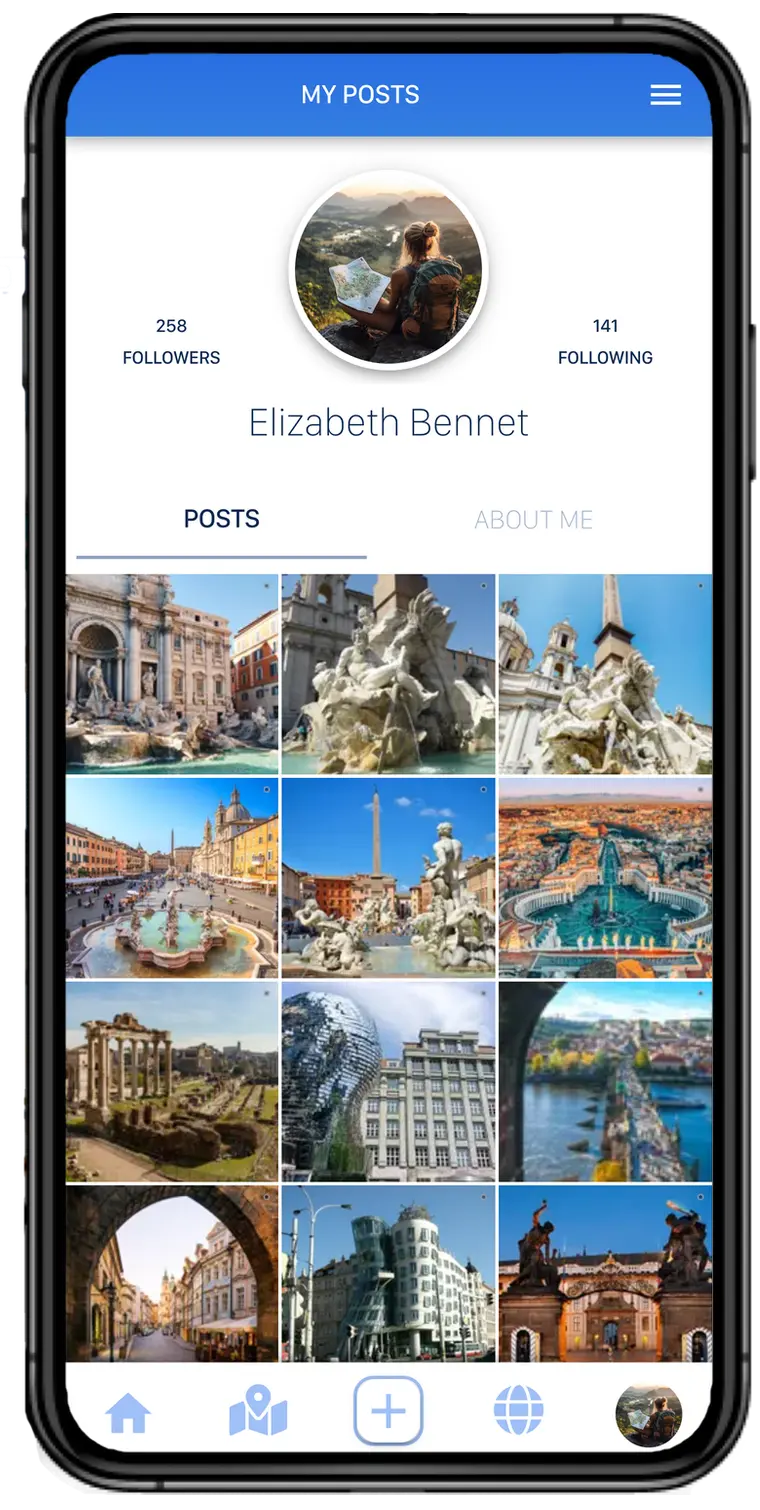Open the profile tab in bottom bar
Image resolution: width=760 pixels, height=1510 pixels.
[648, 1414]
